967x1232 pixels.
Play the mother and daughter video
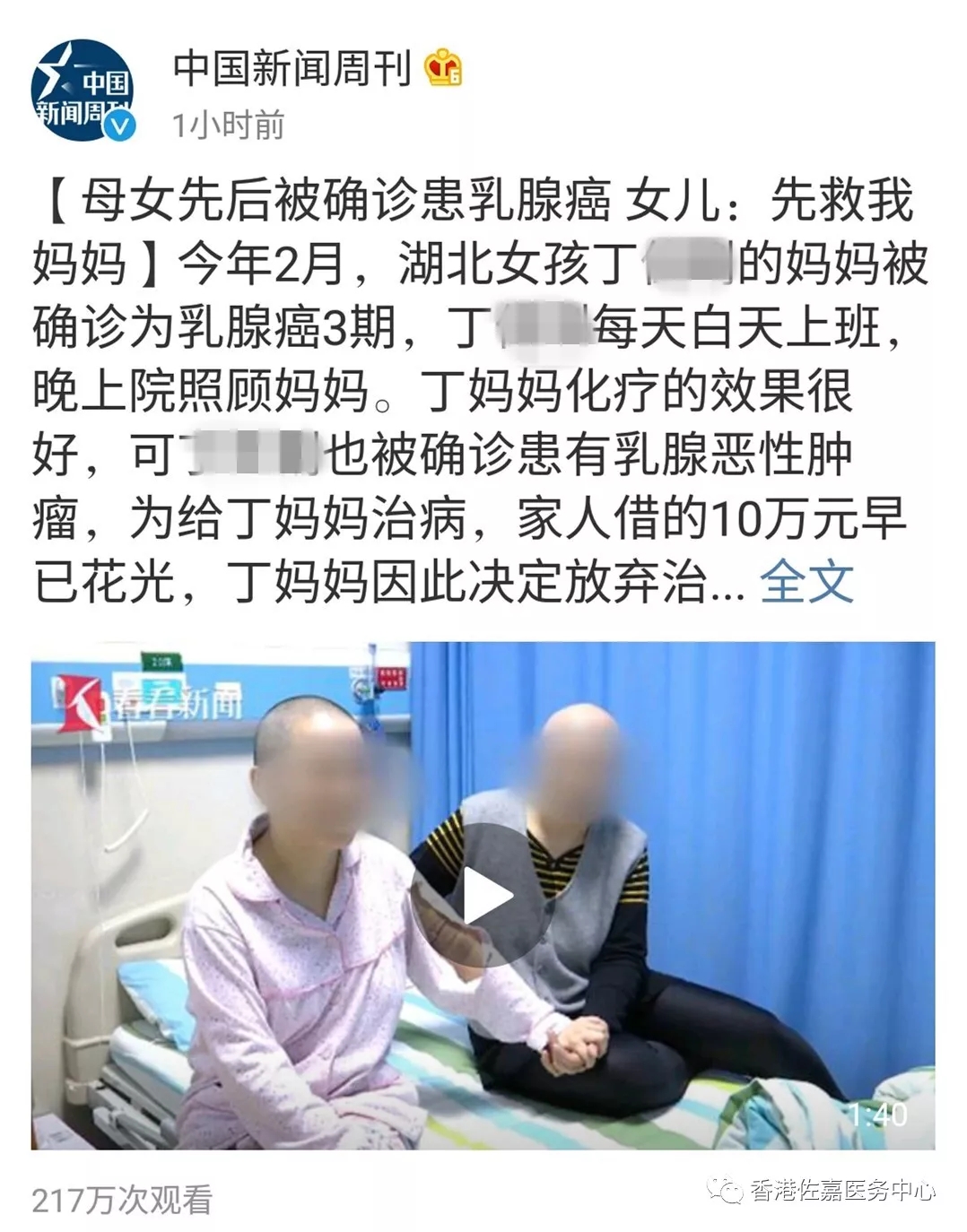(x=484, y=896)
